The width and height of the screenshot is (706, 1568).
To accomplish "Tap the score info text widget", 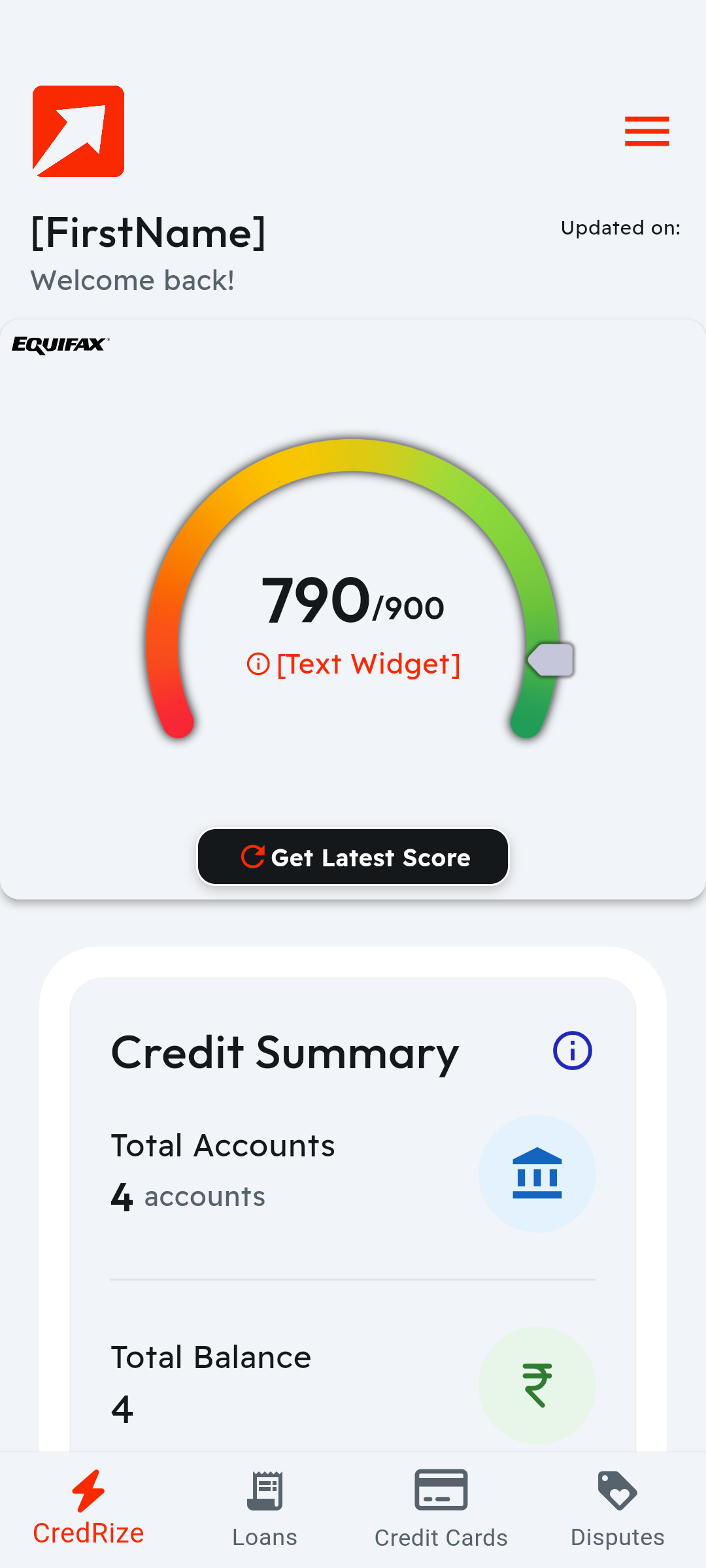I will tap(354, 664).
